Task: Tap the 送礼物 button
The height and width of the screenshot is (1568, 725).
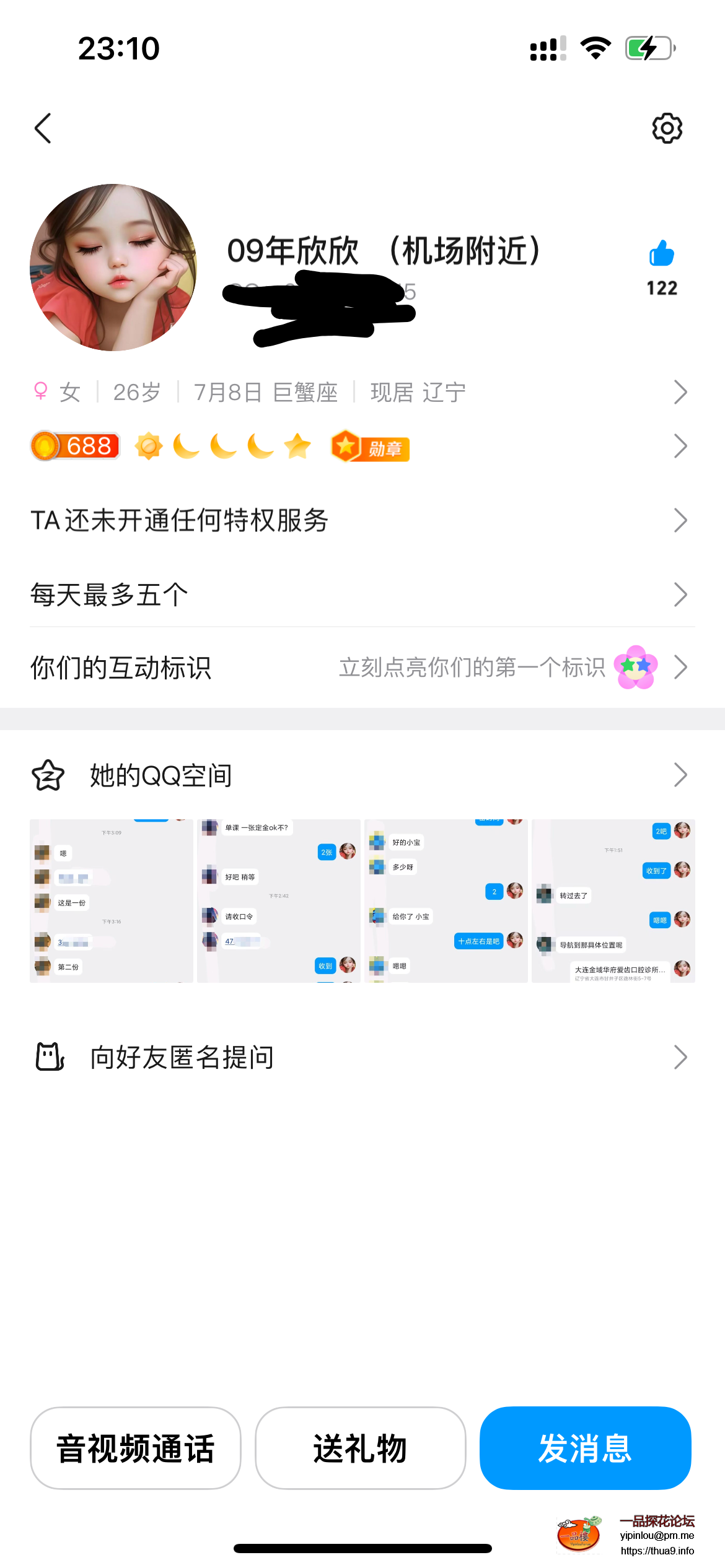Action: tap(360, 1448)
